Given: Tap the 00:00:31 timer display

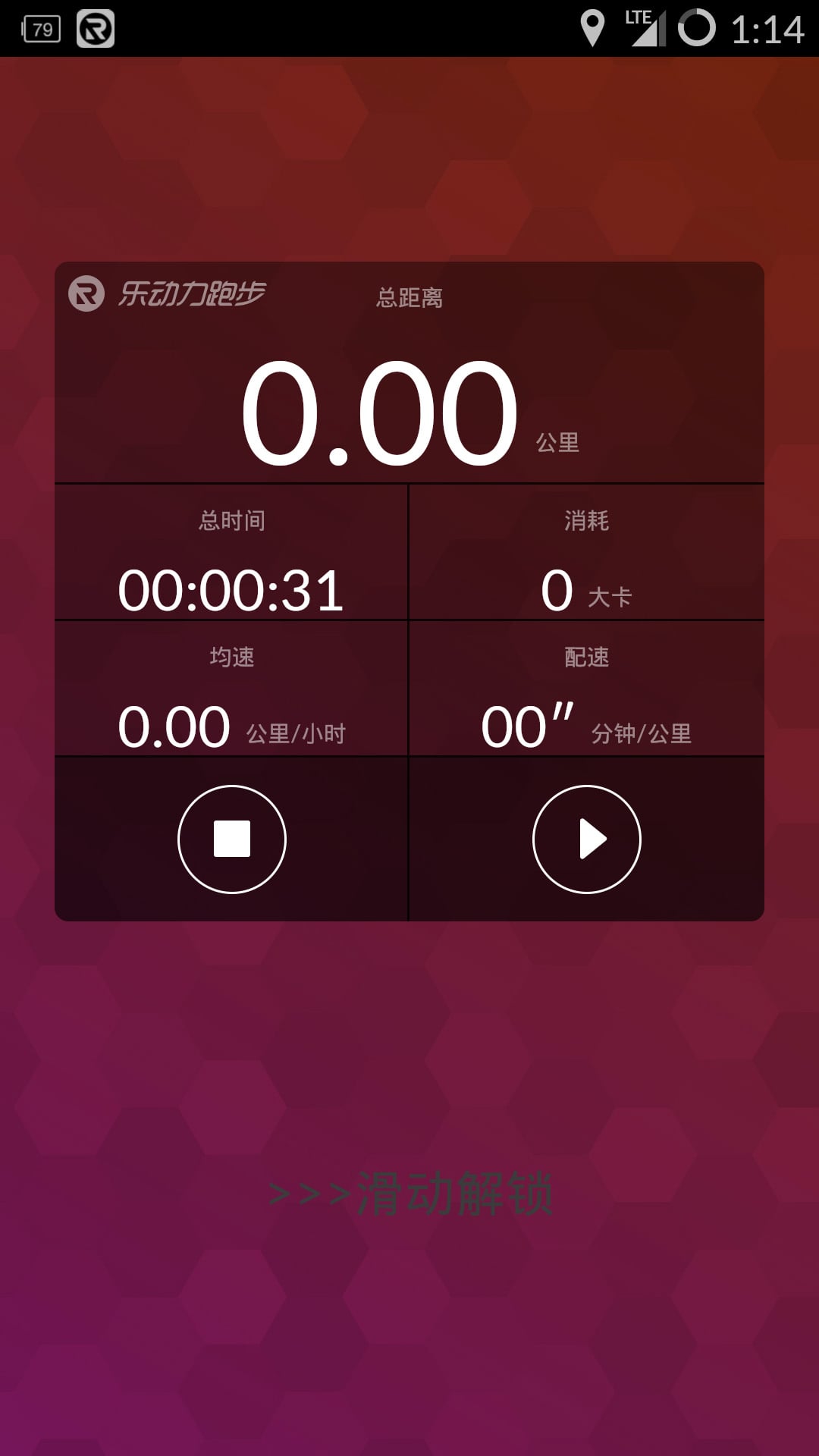Looking at the screenshot, I should [x=232, y=591].
